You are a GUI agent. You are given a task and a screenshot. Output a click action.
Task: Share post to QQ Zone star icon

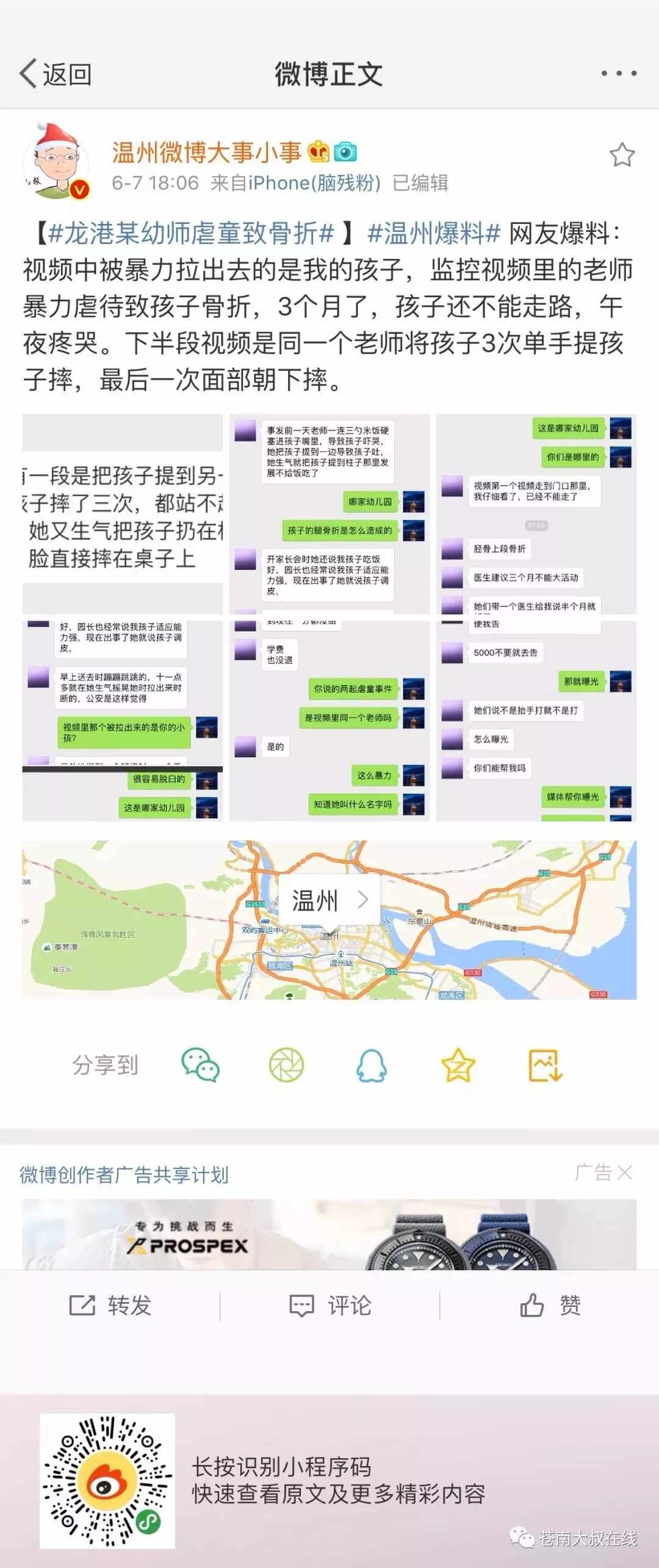click(458, 1065)
